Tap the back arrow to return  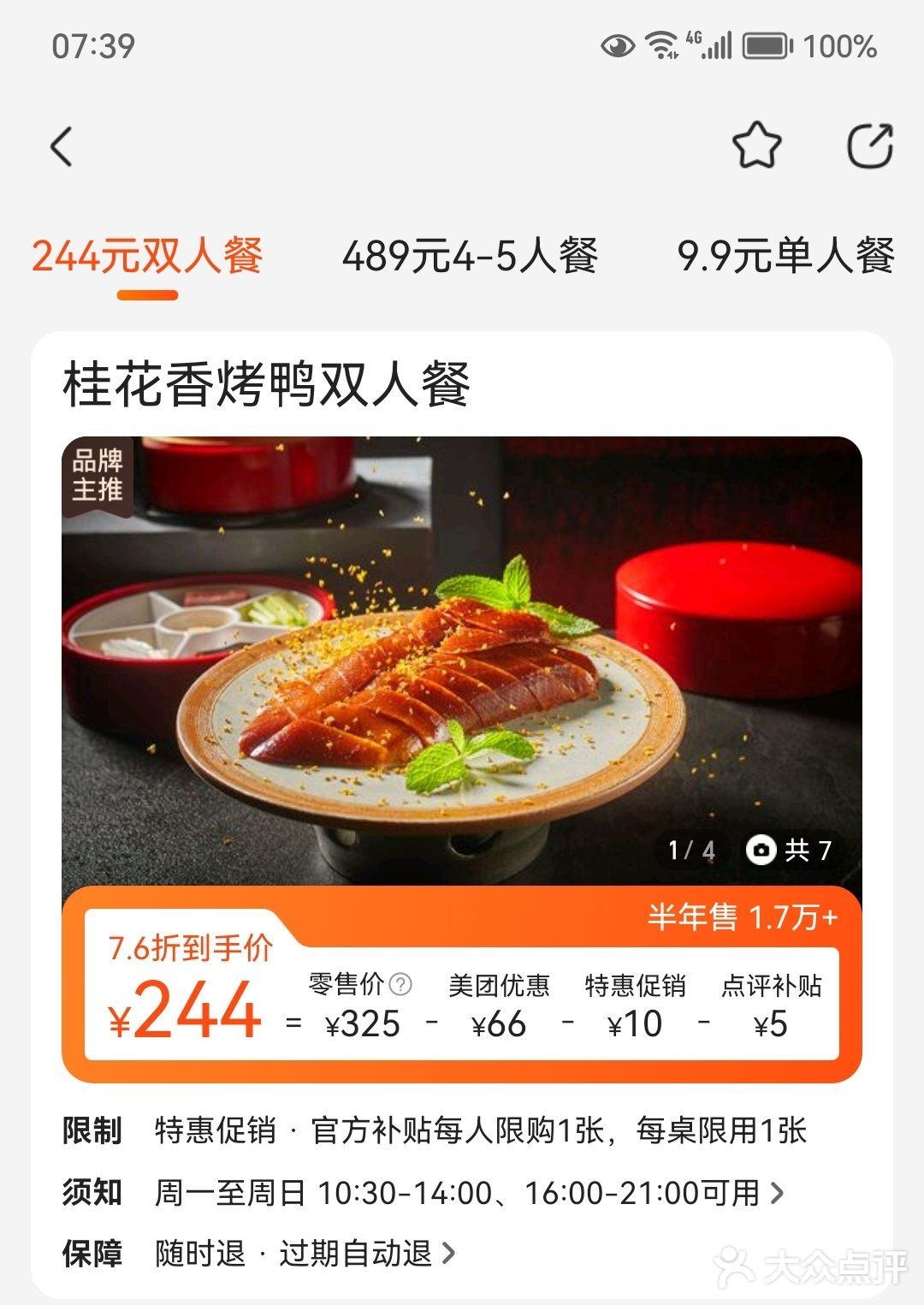60,145
